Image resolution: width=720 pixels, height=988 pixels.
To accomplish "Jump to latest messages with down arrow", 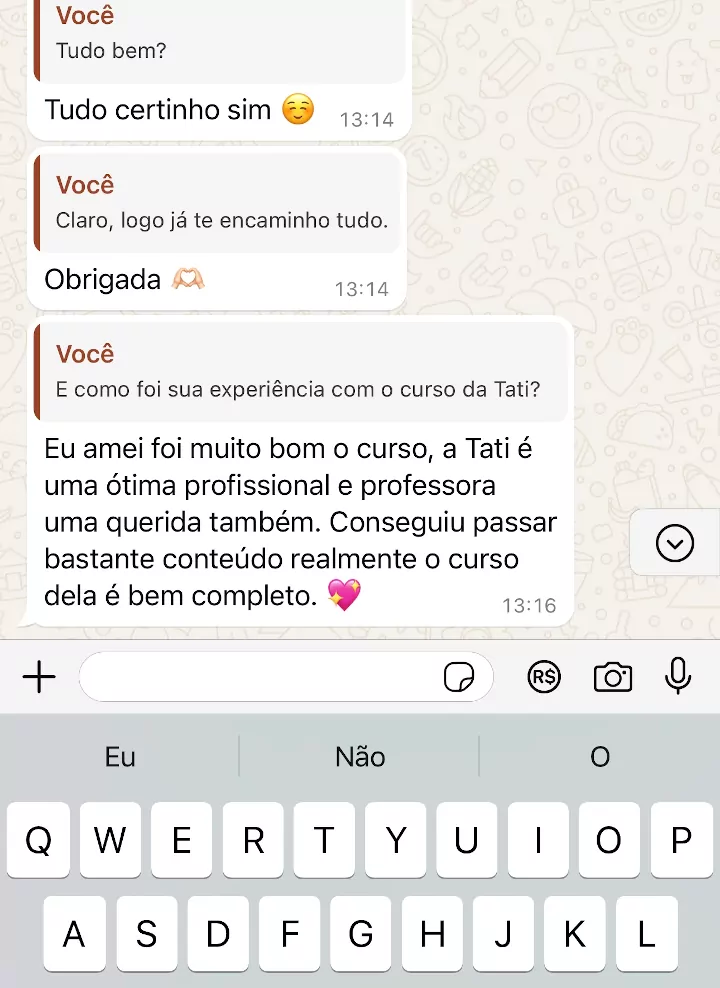I will [x=675, y=543].
